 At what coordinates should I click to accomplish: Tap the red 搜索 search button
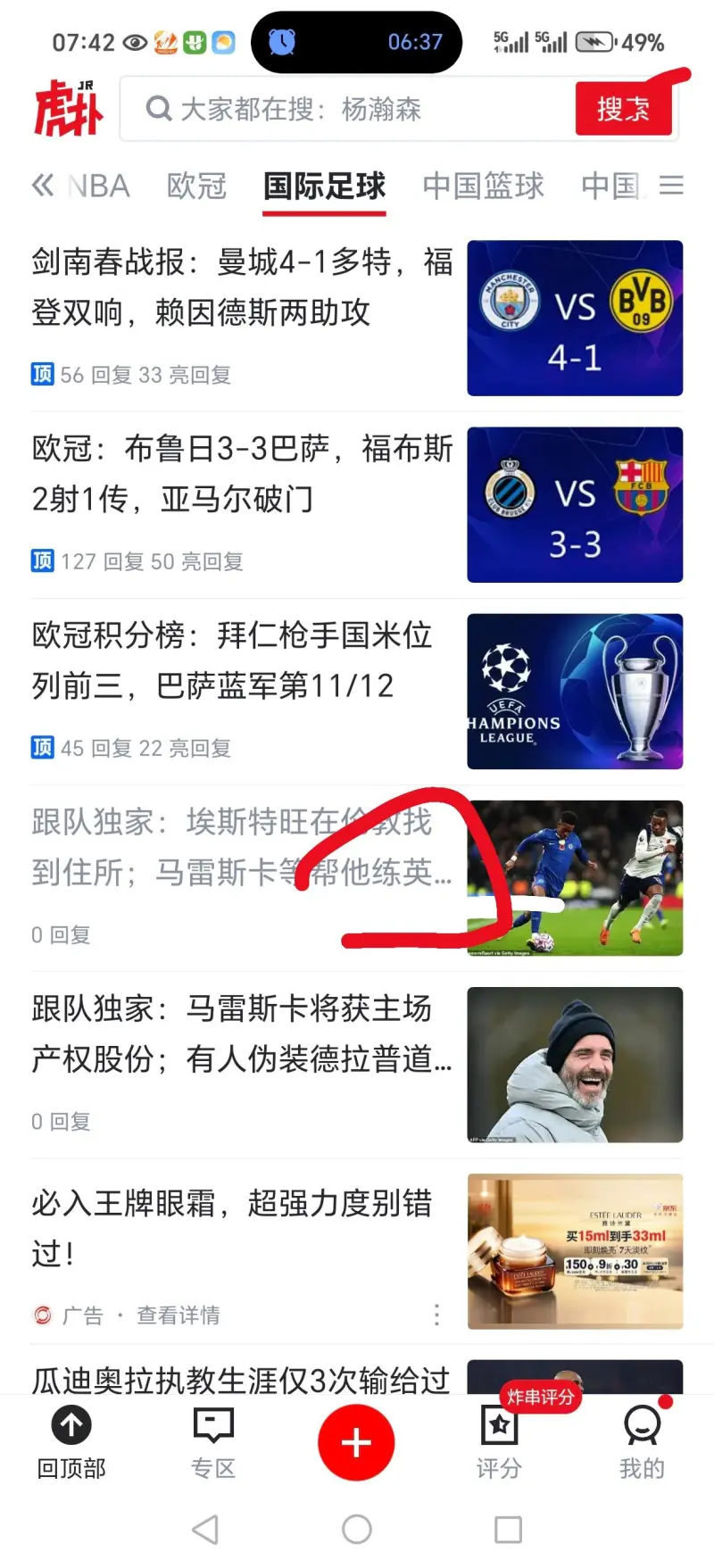623,108
